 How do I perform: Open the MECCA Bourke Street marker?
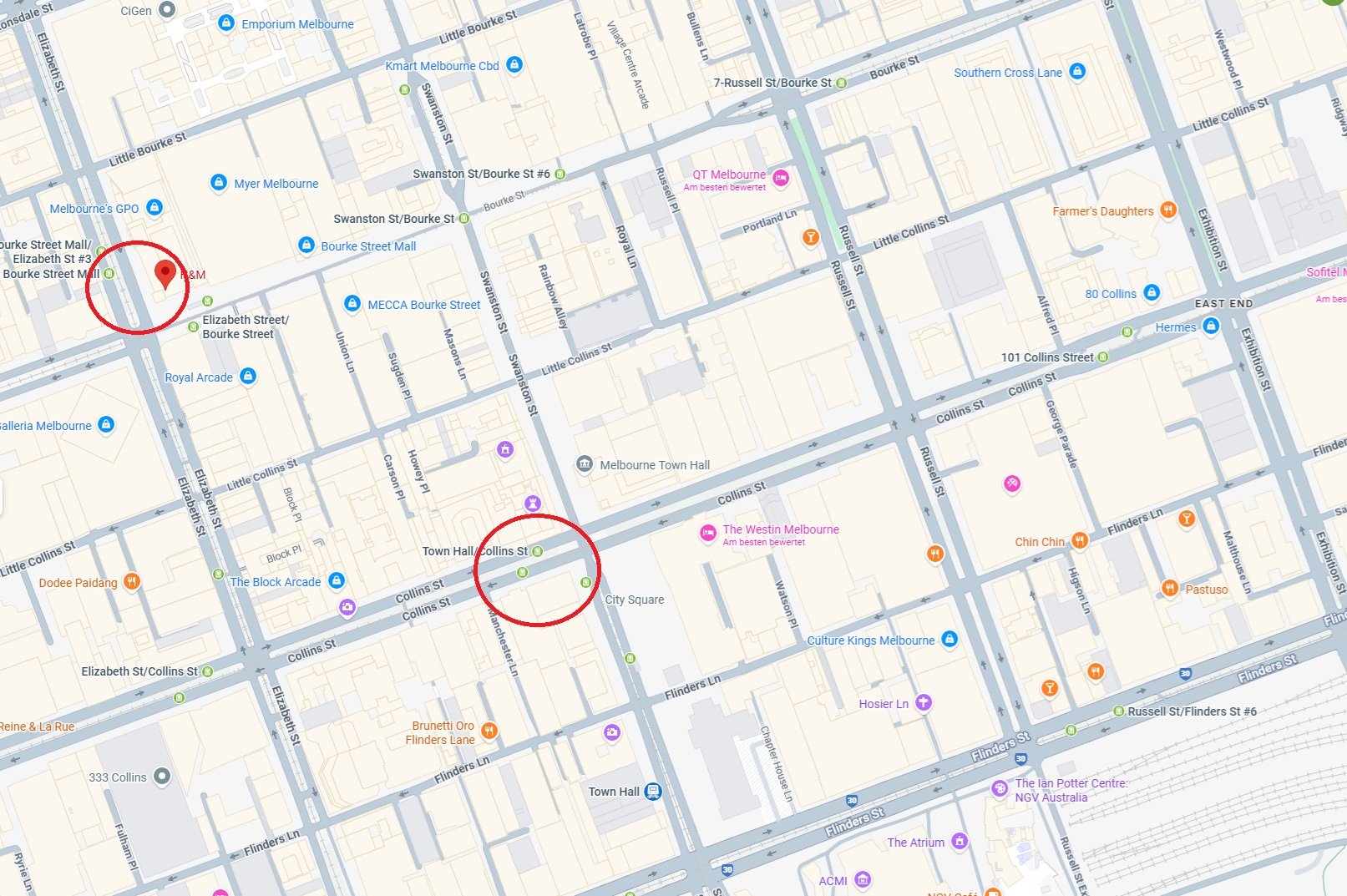[352, 303]
